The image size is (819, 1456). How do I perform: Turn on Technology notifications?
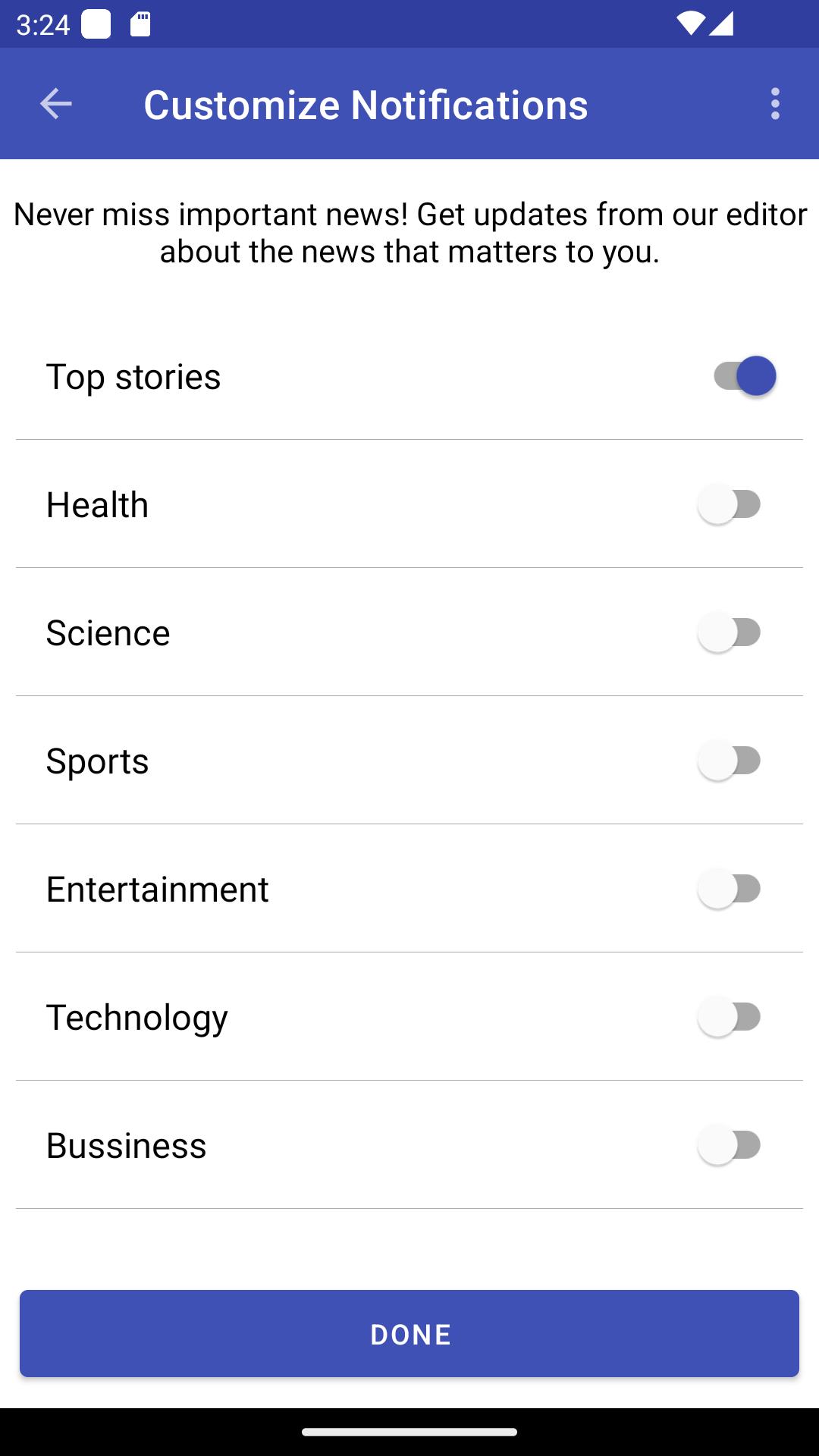coord(730,1017)
